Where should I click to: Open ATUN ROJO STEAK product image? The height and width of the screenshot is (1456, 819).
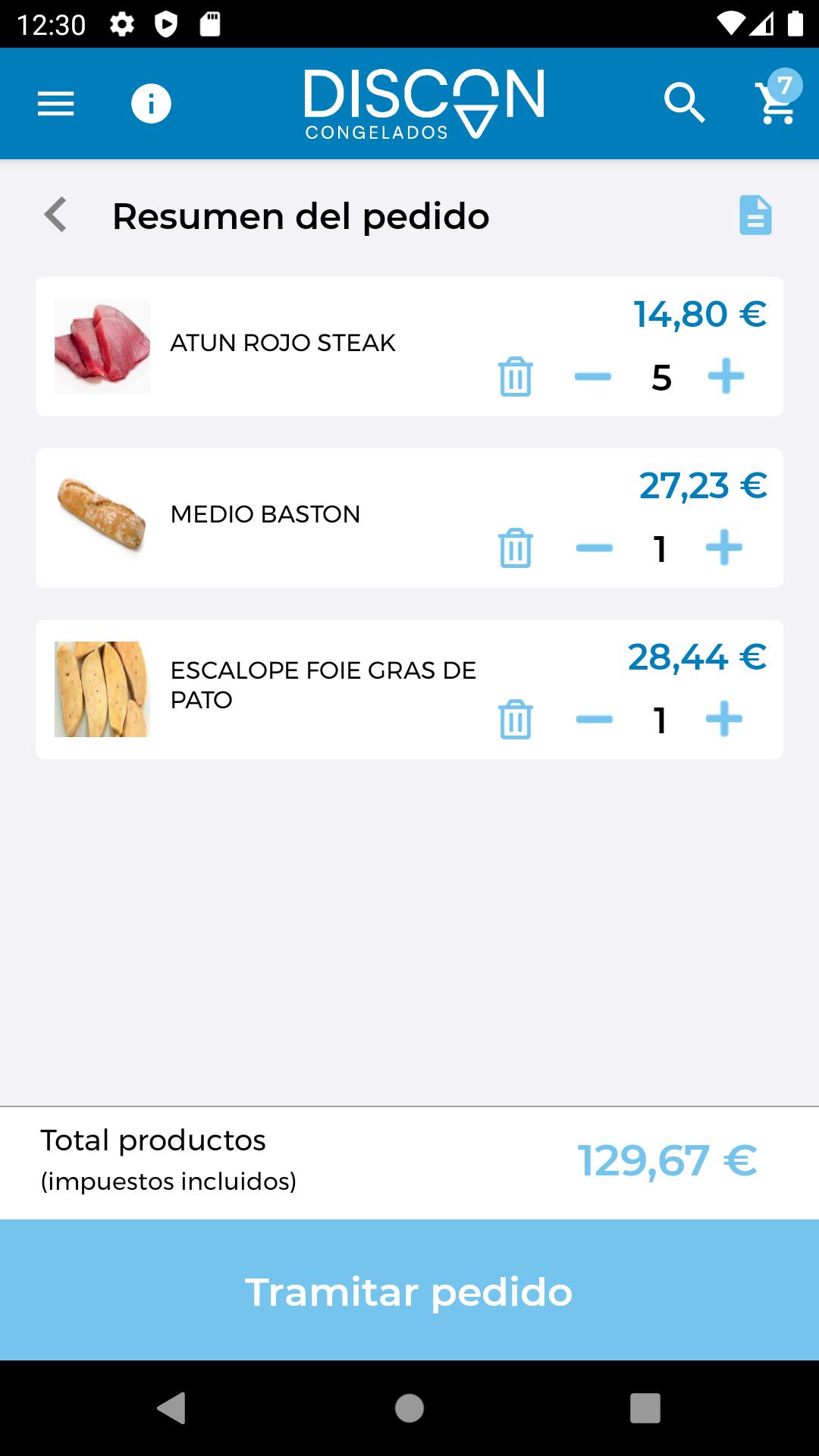(102, 347)
